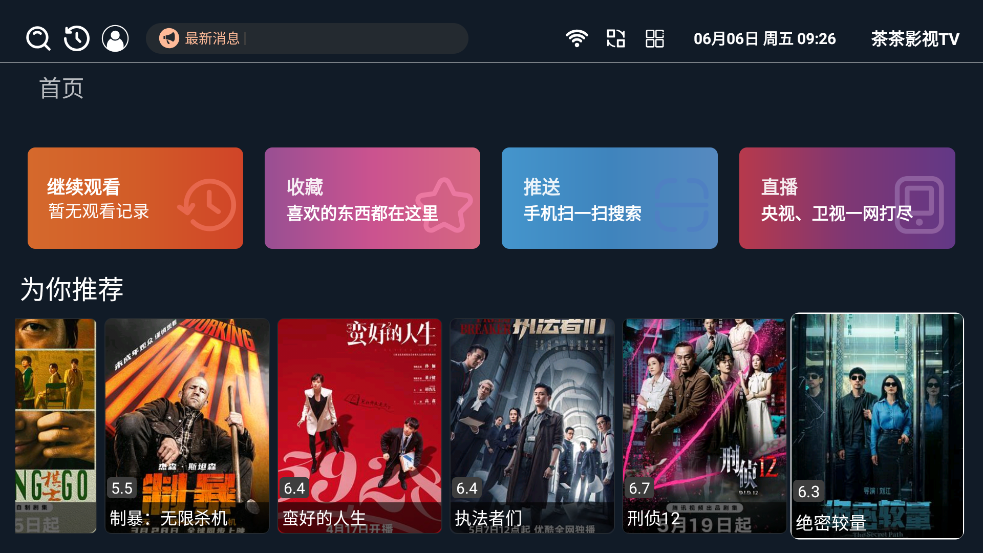Open the Wi-Fi settings icon

[577, 39]
